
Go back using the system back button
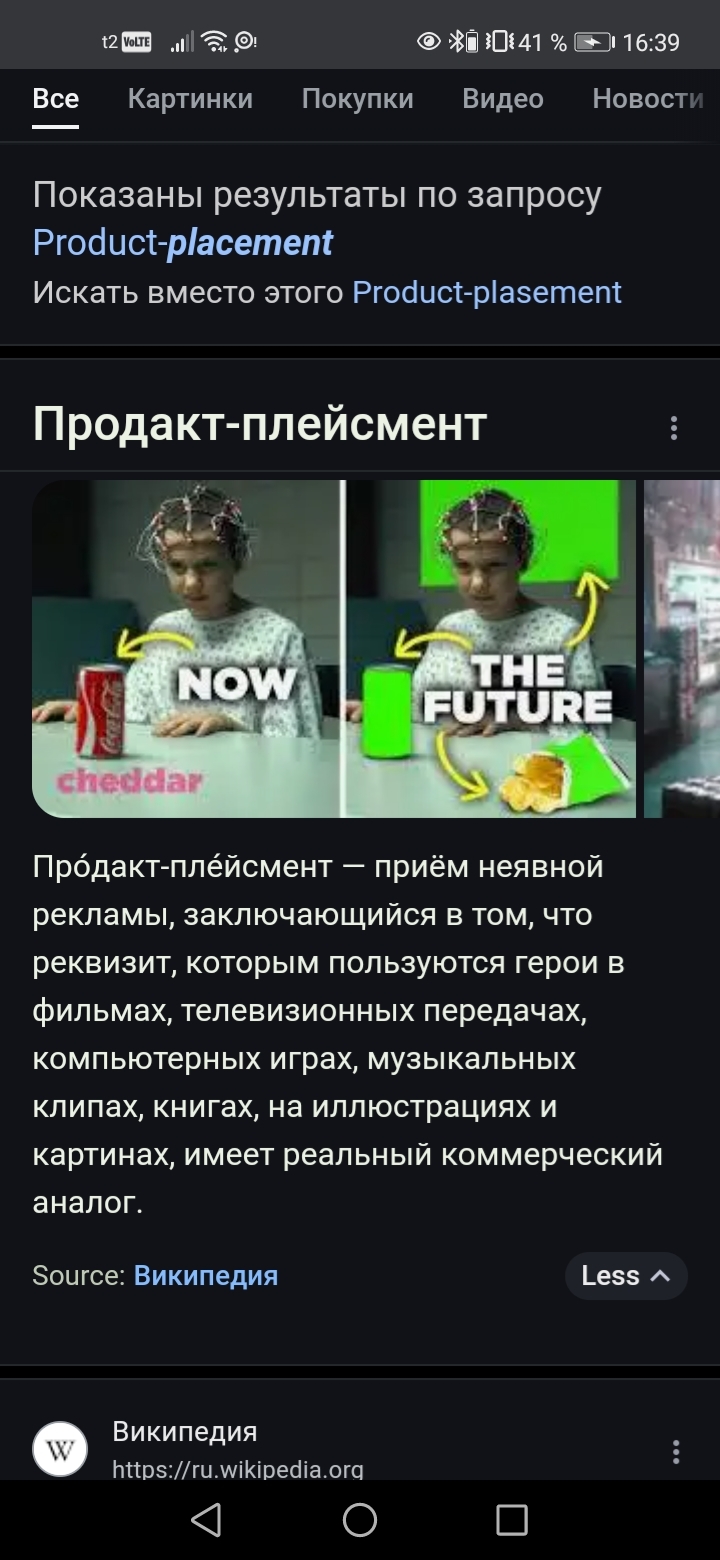[206, 1520]
